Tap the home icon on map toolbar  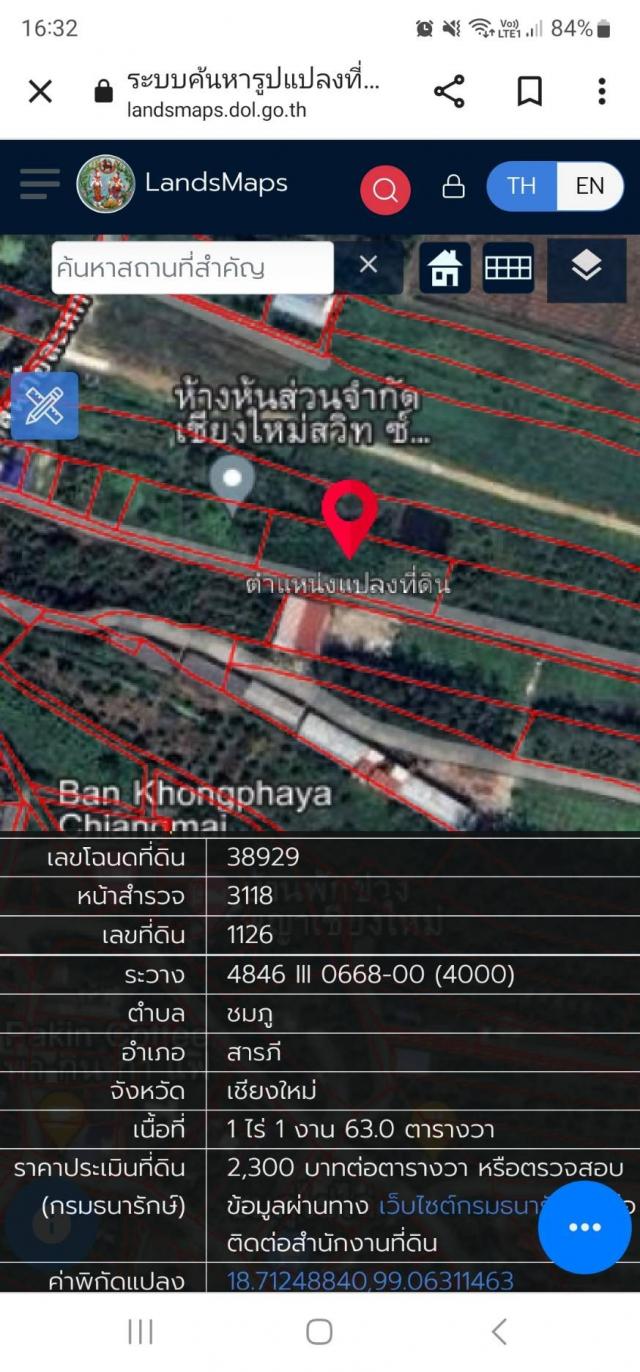click(x=445, y=267)
